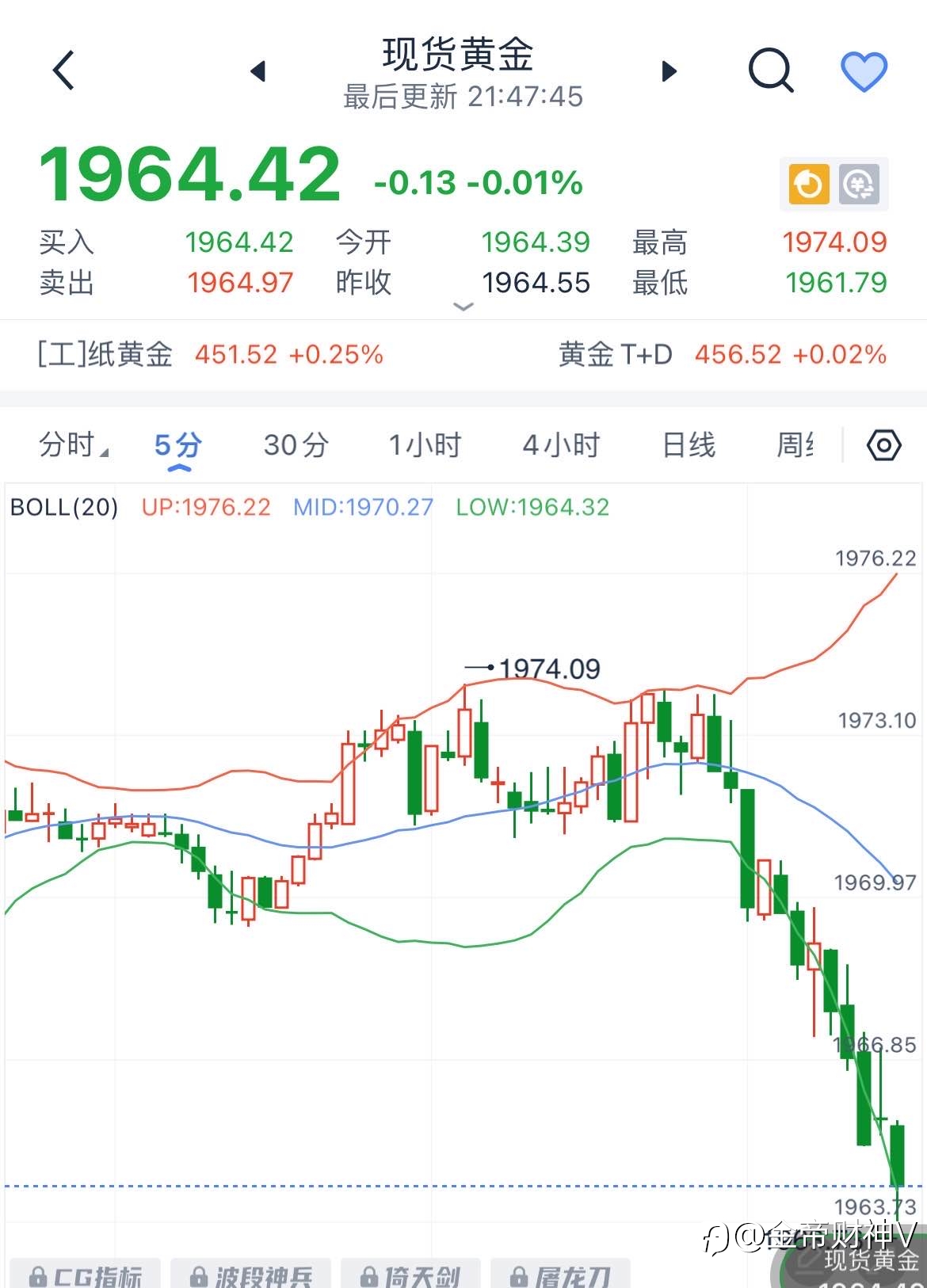927x1288 pixels.
Task: Go back using the top-left arrow
Action: point(63,70)
